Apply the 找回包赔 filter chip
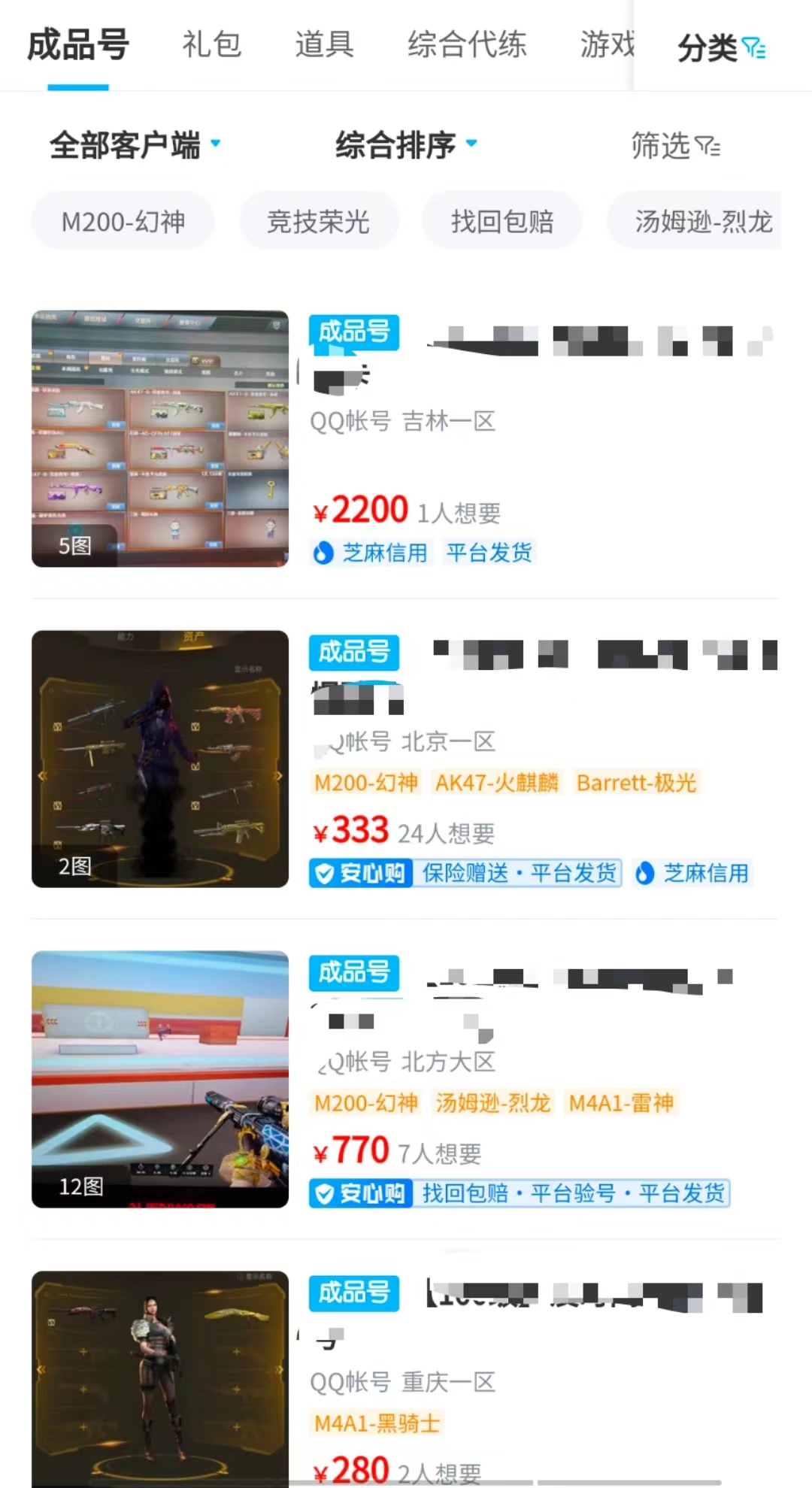Screen dimensions: 812x1488 [x=501, y=221]
